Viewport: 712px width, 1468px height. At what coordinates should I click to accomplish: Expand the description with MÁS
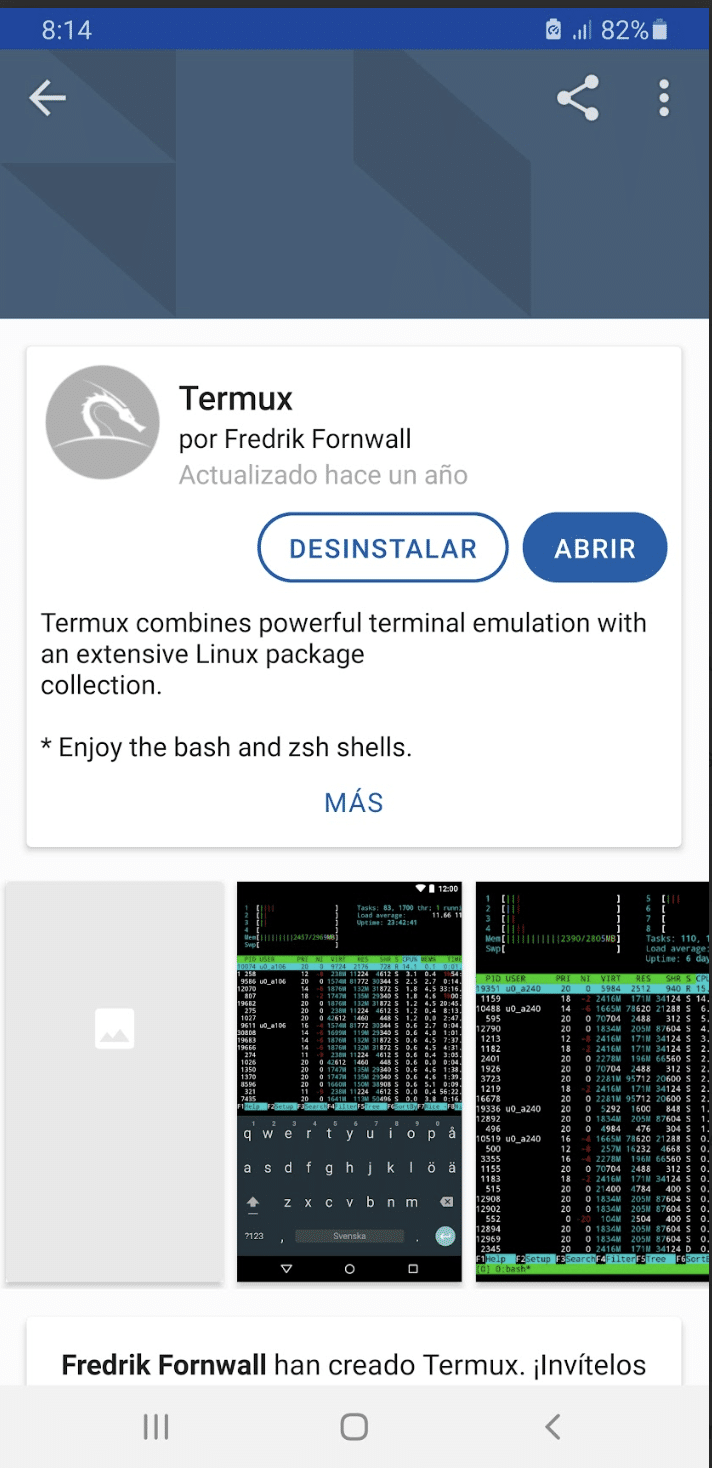[354, 802]
